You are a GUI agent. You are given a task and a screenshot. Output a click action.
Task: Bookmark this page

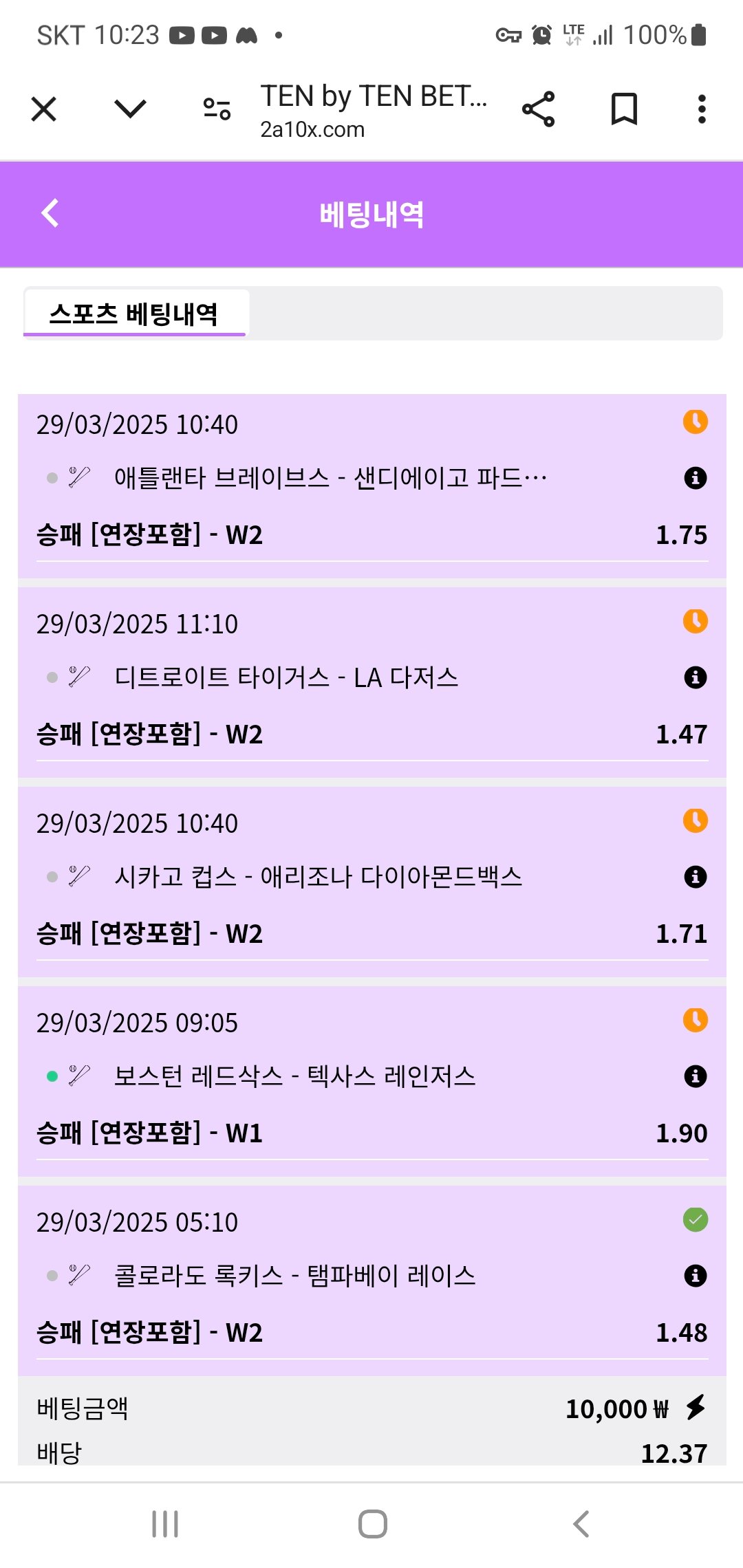pyautogui.click(x=624, y=109)
